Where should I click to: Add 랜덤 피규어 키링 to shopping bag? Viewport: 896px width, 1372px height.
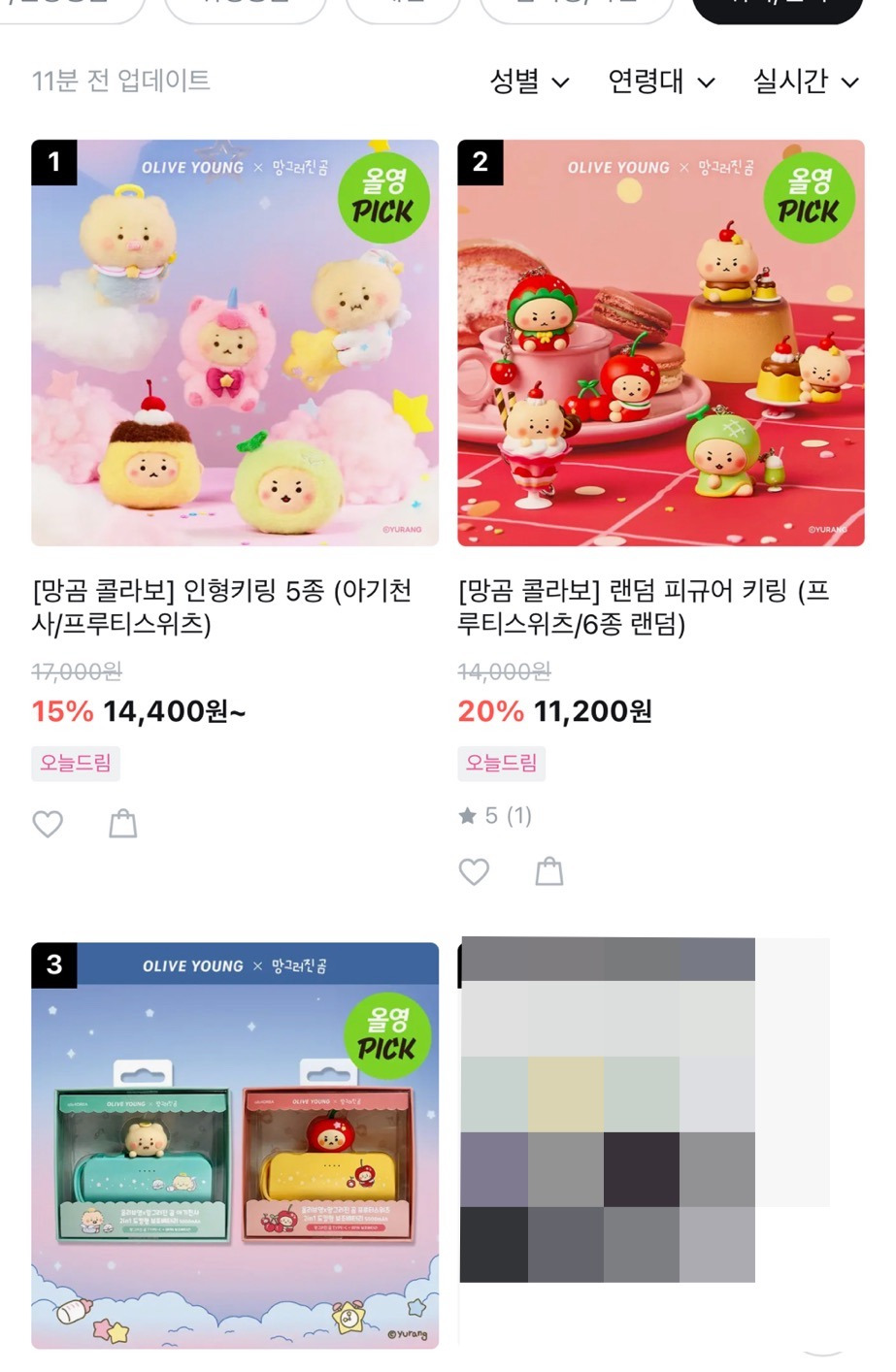(x=549, y=871)
